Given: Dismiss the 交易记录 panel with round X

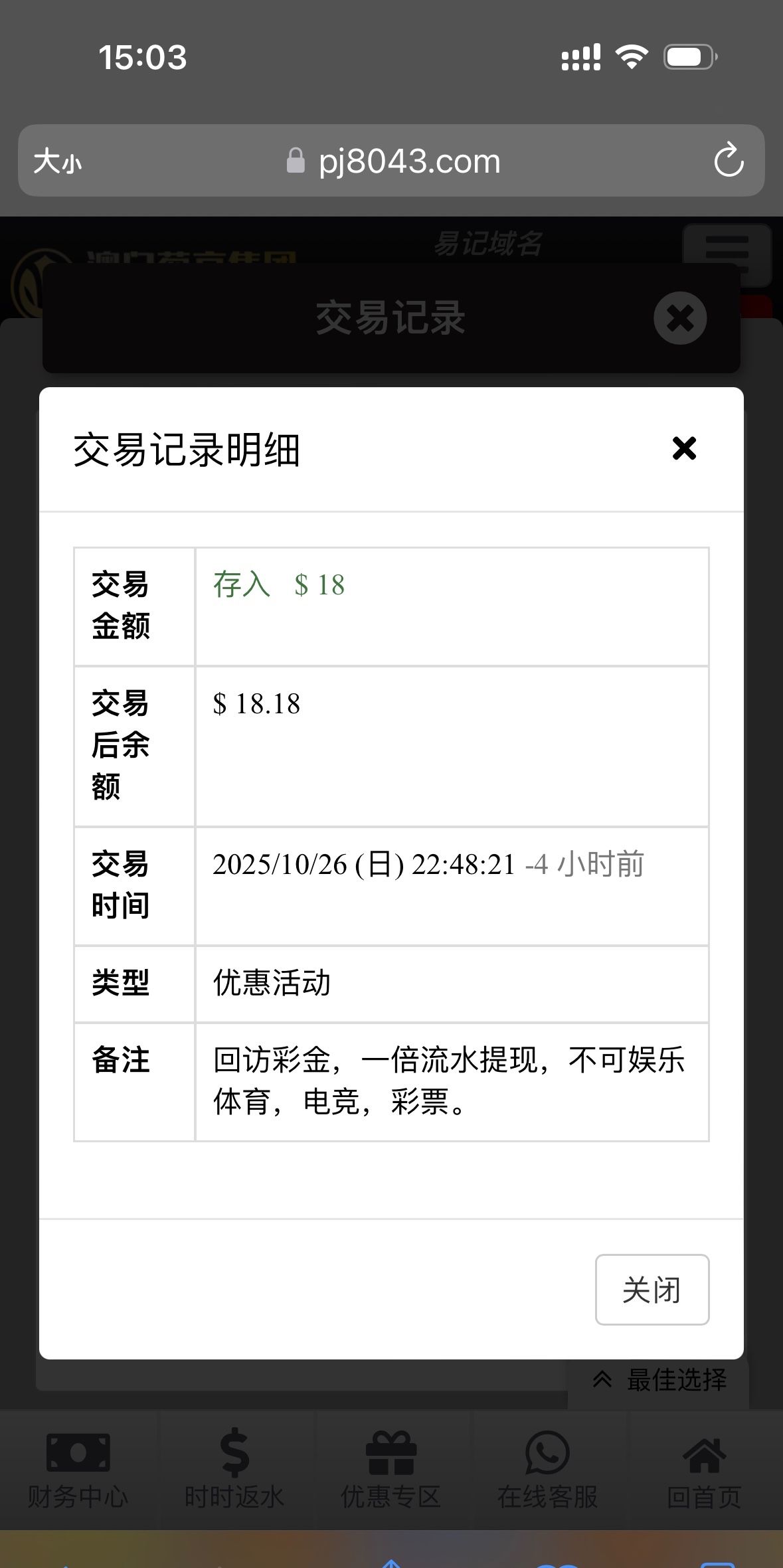Looking at the screenshot, I should [680, 318].
